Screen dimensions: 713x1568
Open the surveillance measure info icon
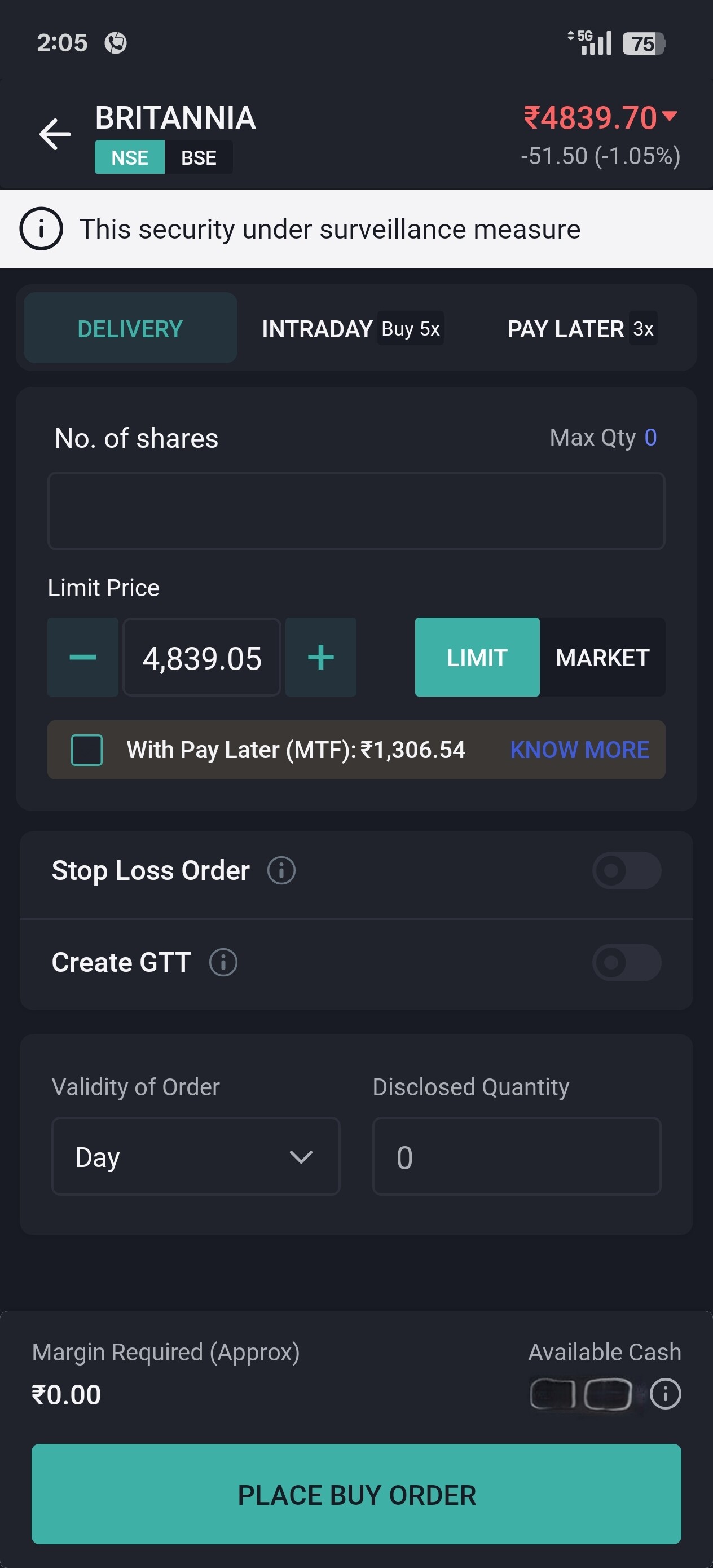[x=41, y=229]
